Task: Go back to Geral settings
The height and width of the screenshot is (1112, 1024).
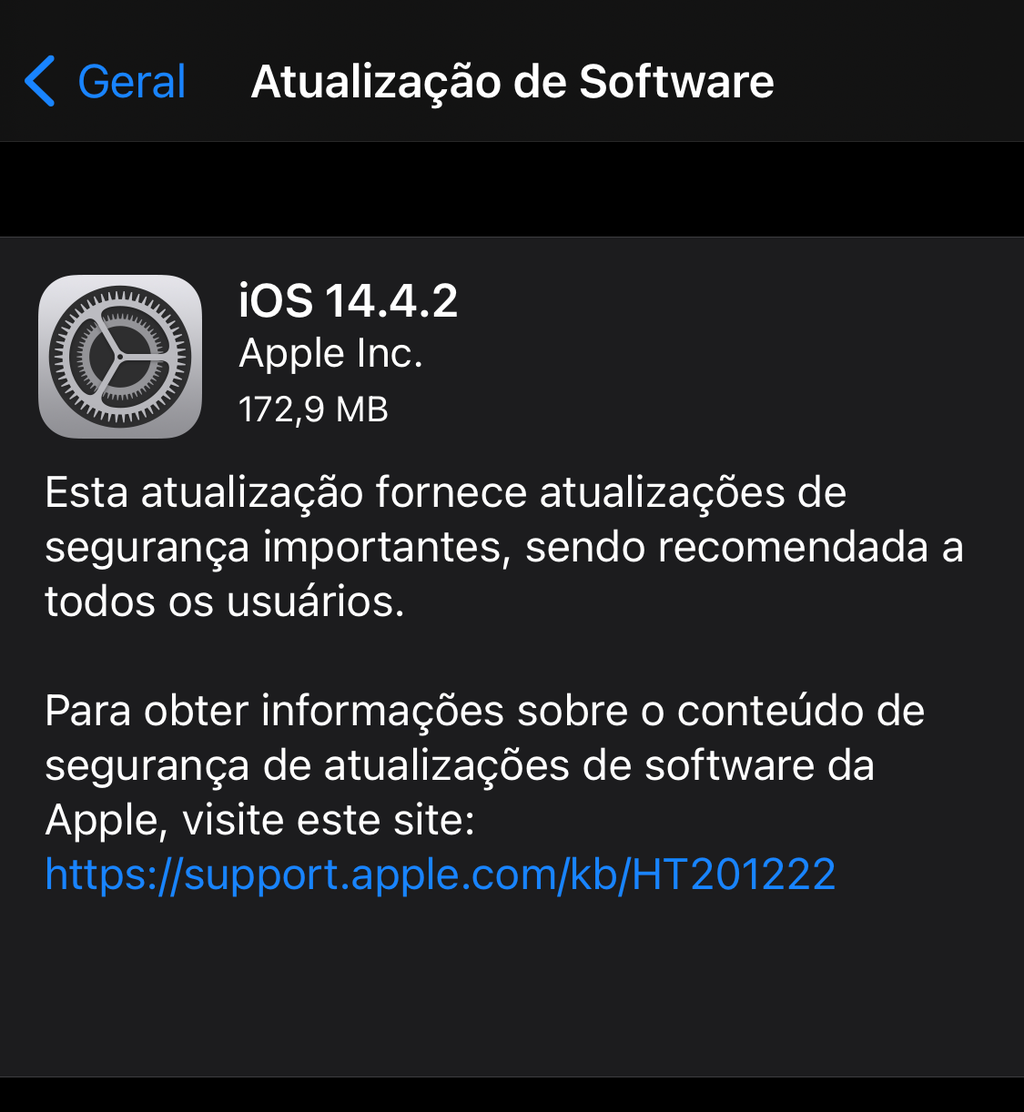Action: point(106,82)
